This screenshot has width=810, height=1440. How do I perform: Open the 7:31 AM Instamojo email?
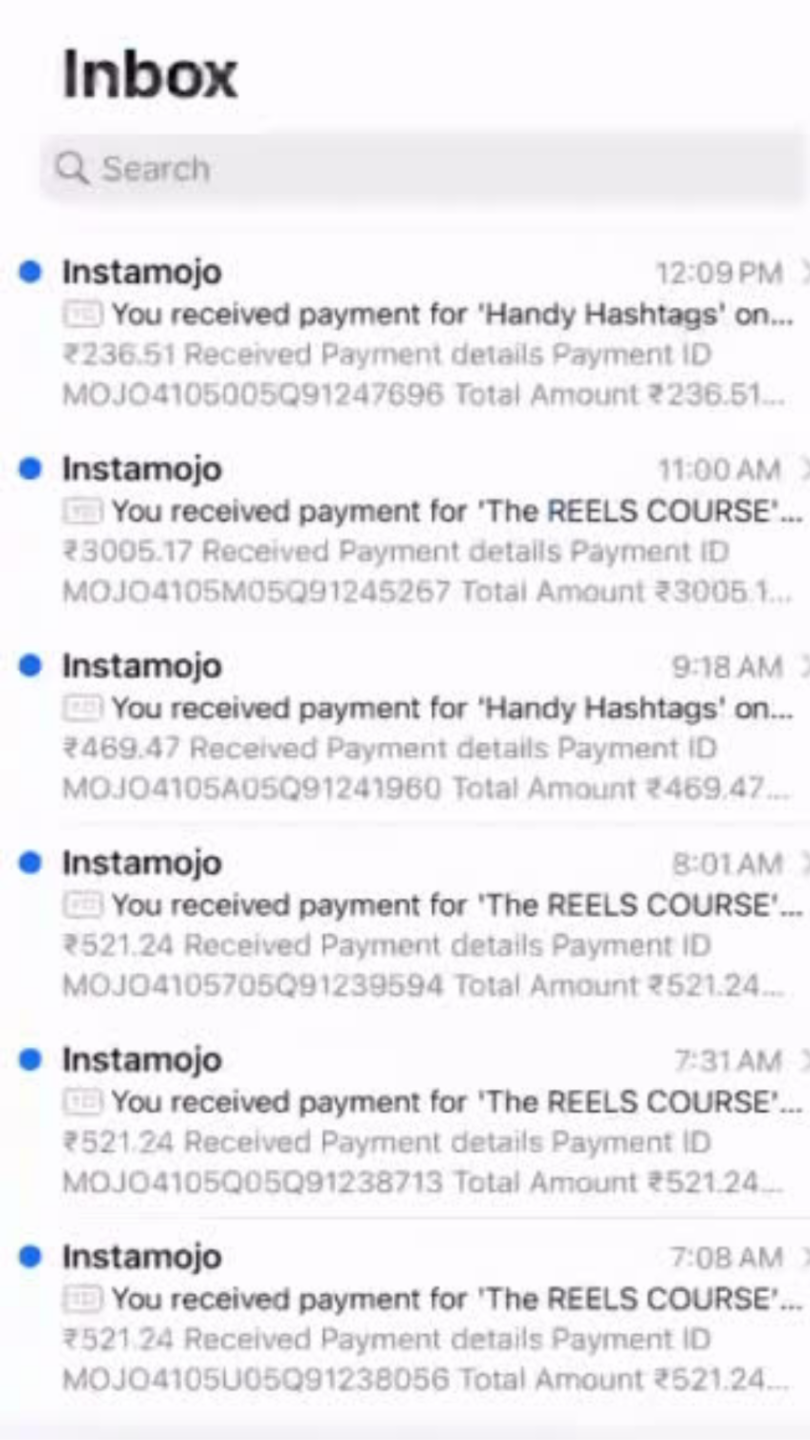pyautogui.click(x=420, y=1122)
